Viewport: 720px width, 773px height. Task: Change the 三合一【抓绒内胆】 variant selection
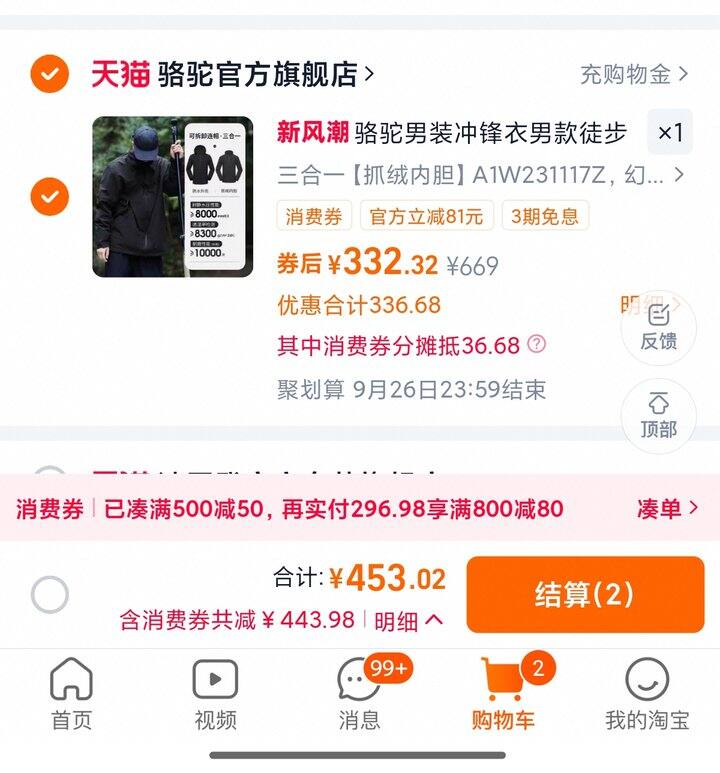pos(480,175)
